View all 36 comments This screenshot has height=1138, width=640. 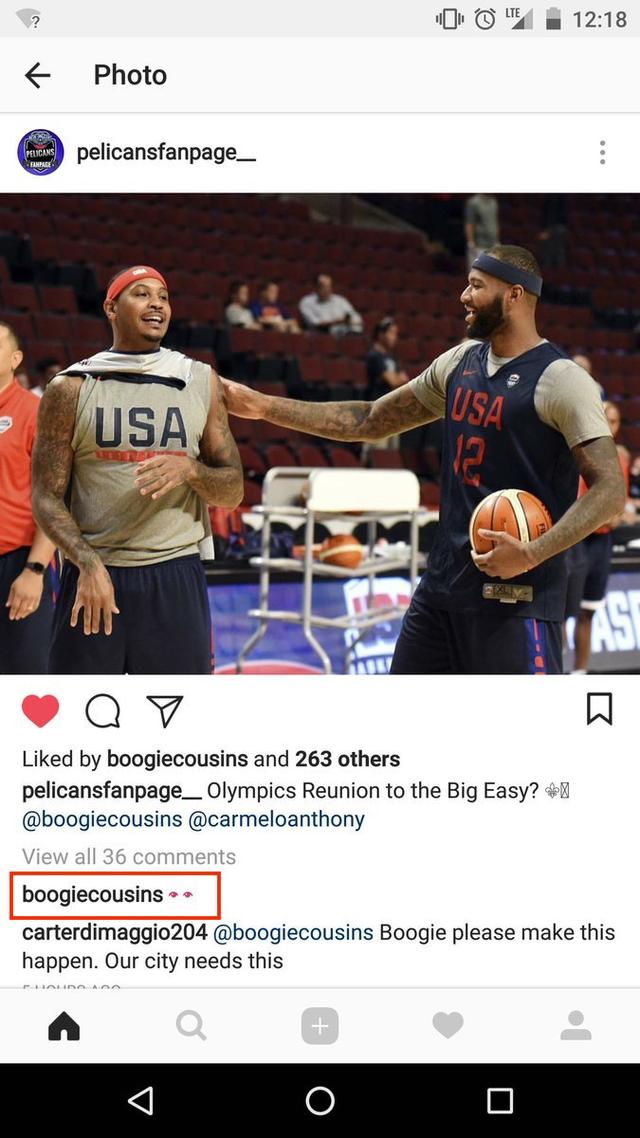tap(129, 856)
